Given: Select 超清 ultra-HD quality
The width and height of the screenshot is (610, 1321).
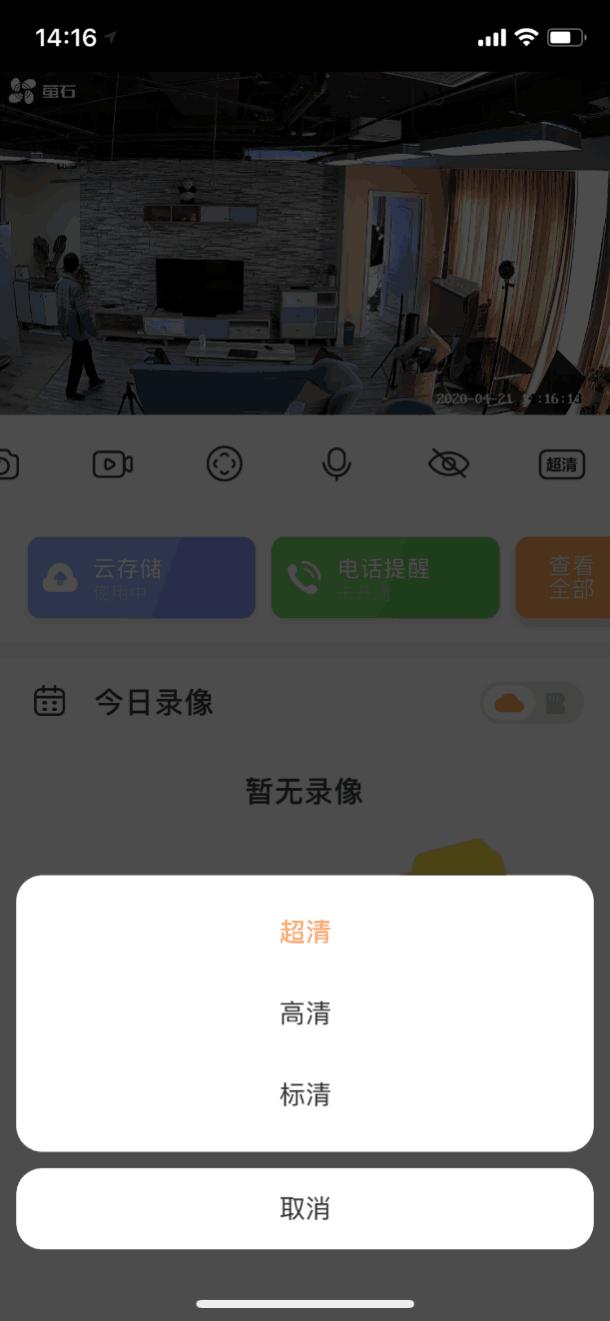Looking at the screenshot, I should [x=305, y=932].
